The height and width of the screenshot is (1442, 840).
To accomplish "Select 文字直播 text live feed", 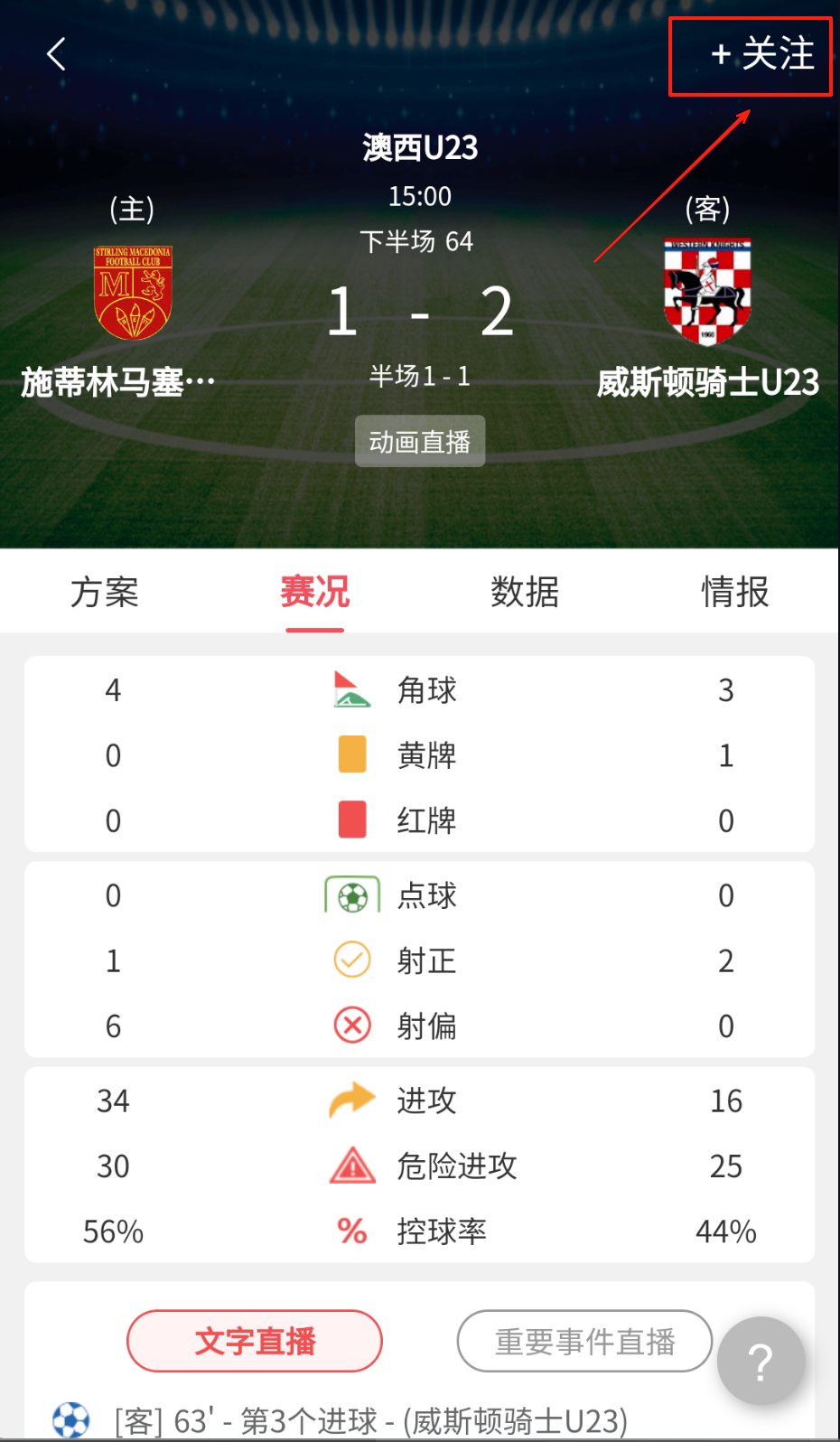I will coord(255,1341).
